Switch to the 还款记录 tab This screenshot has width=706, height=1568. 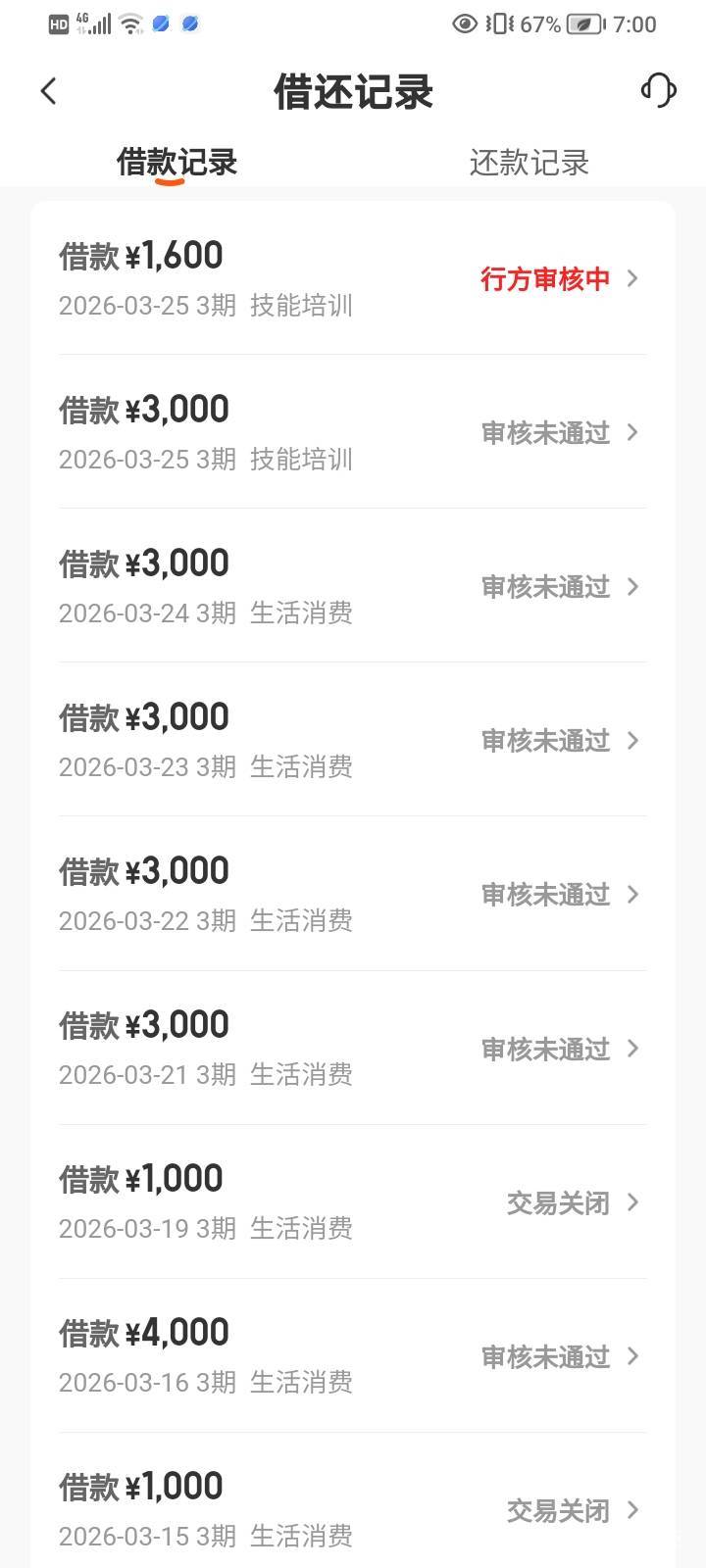click(529, 162)
